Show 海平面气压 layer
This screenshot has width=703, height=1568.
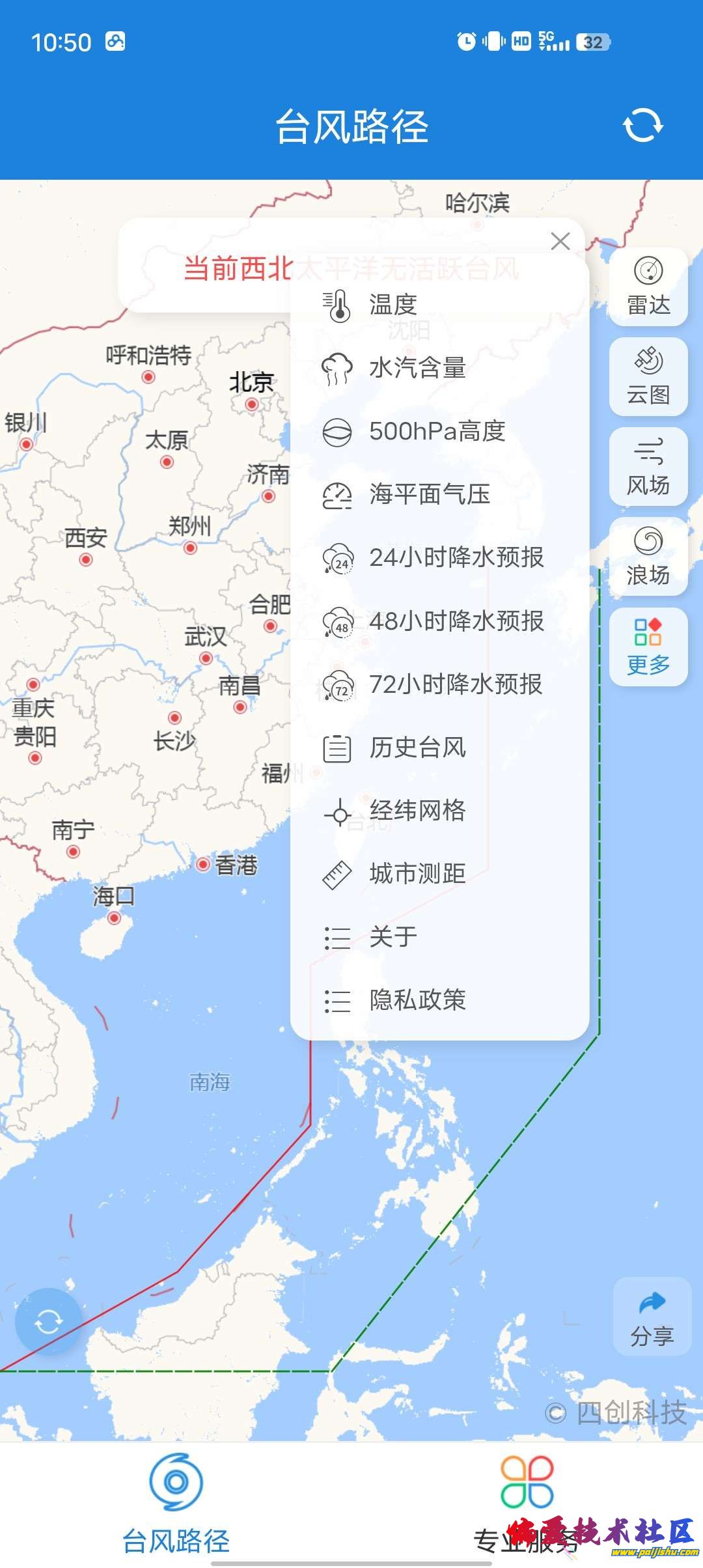point(429,495)
